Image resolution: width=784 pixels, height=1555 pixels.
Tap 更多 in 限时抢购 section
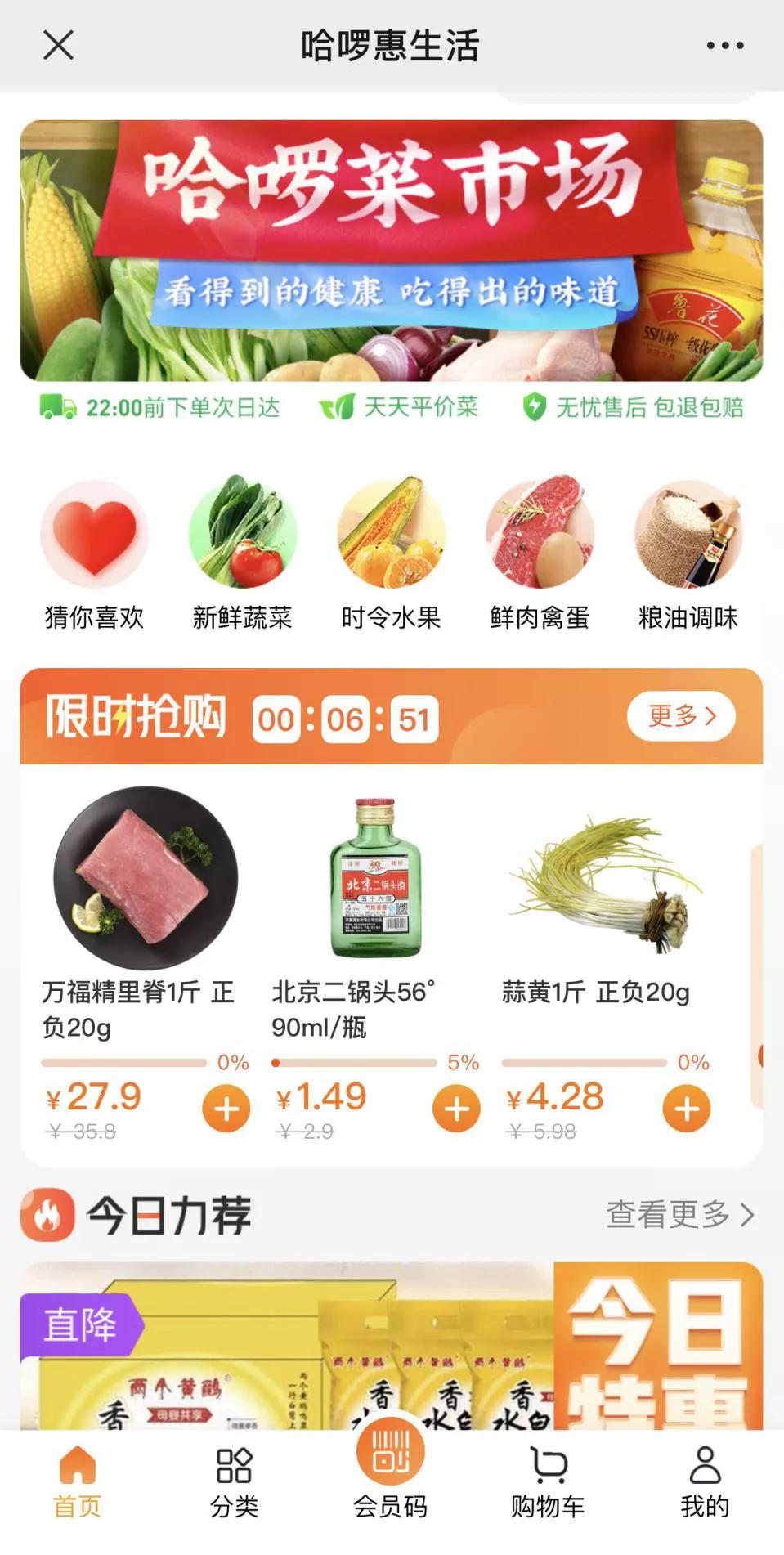click(681, 716)
